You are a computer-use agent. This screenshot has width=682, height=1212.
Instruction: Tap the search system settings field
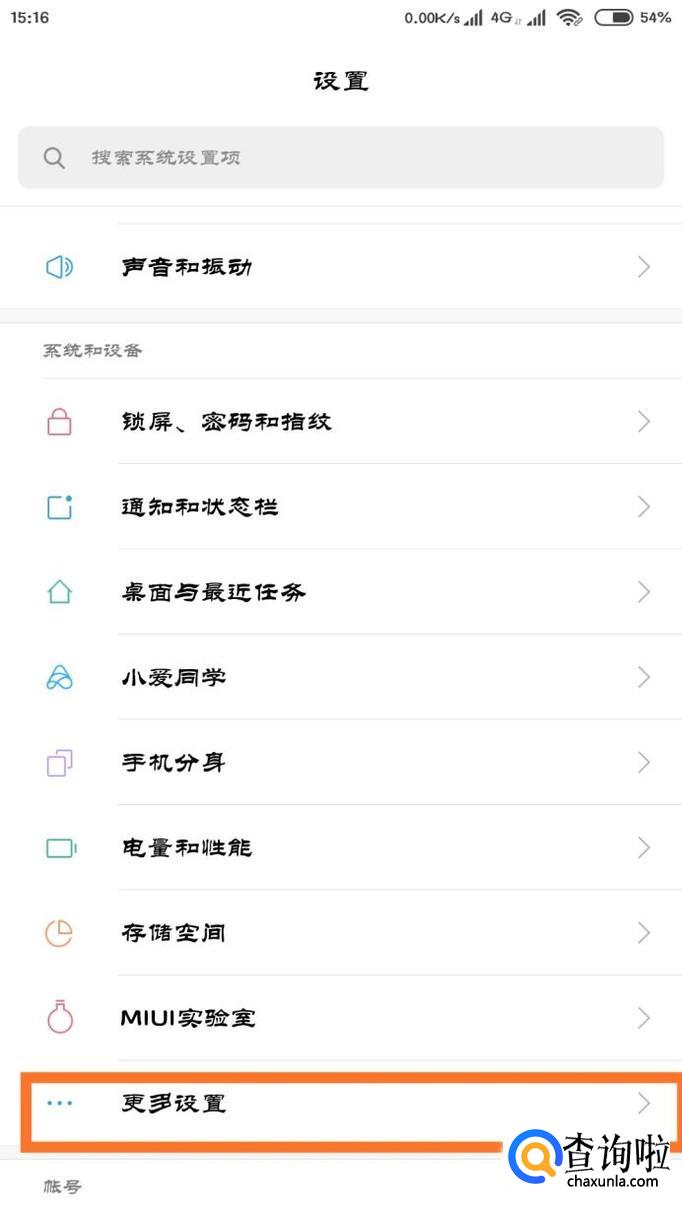tap(340, 157)
